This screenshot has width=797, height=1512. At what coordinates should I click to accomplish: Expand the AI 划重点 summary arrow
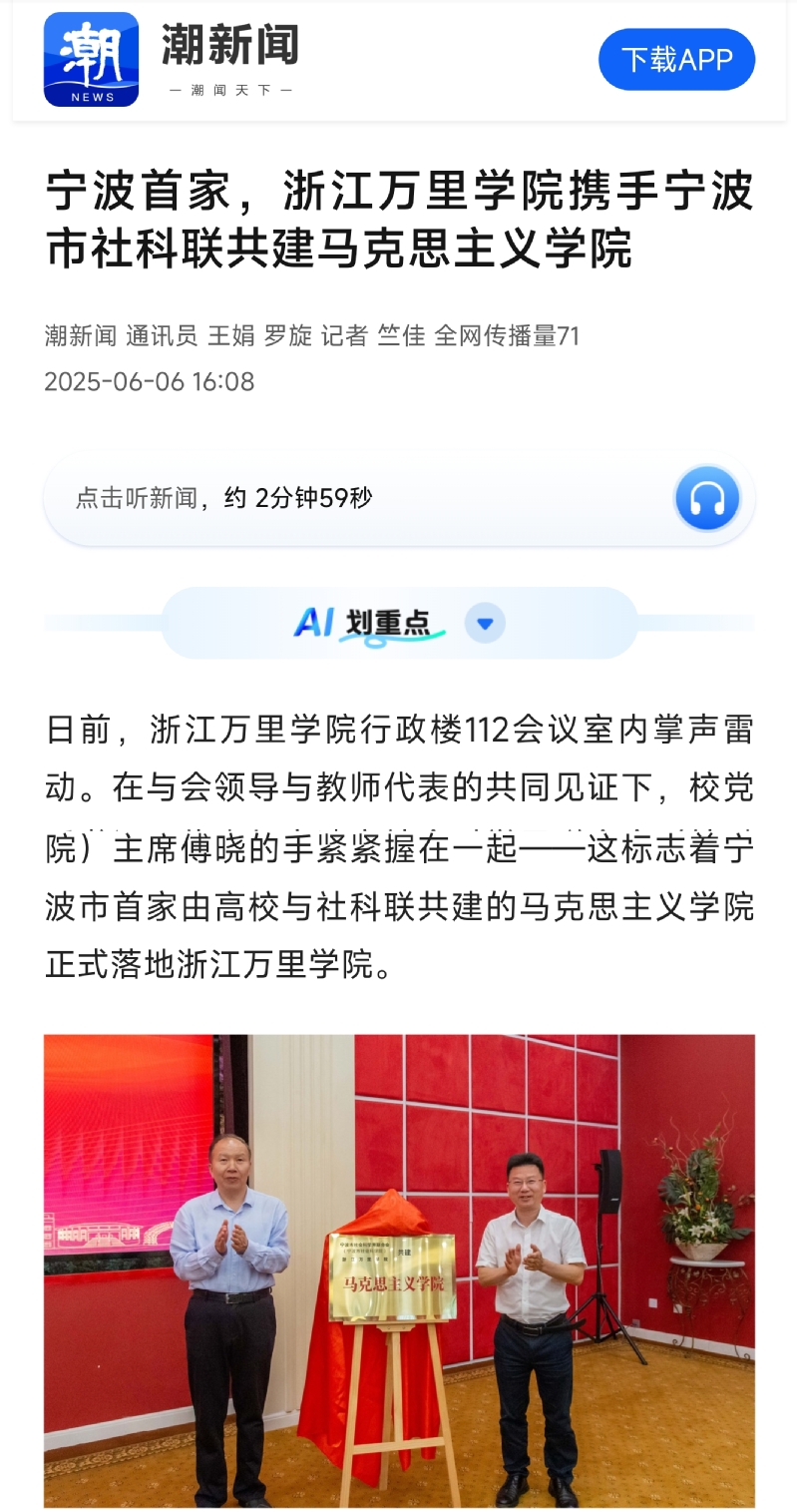pos(485,624)
